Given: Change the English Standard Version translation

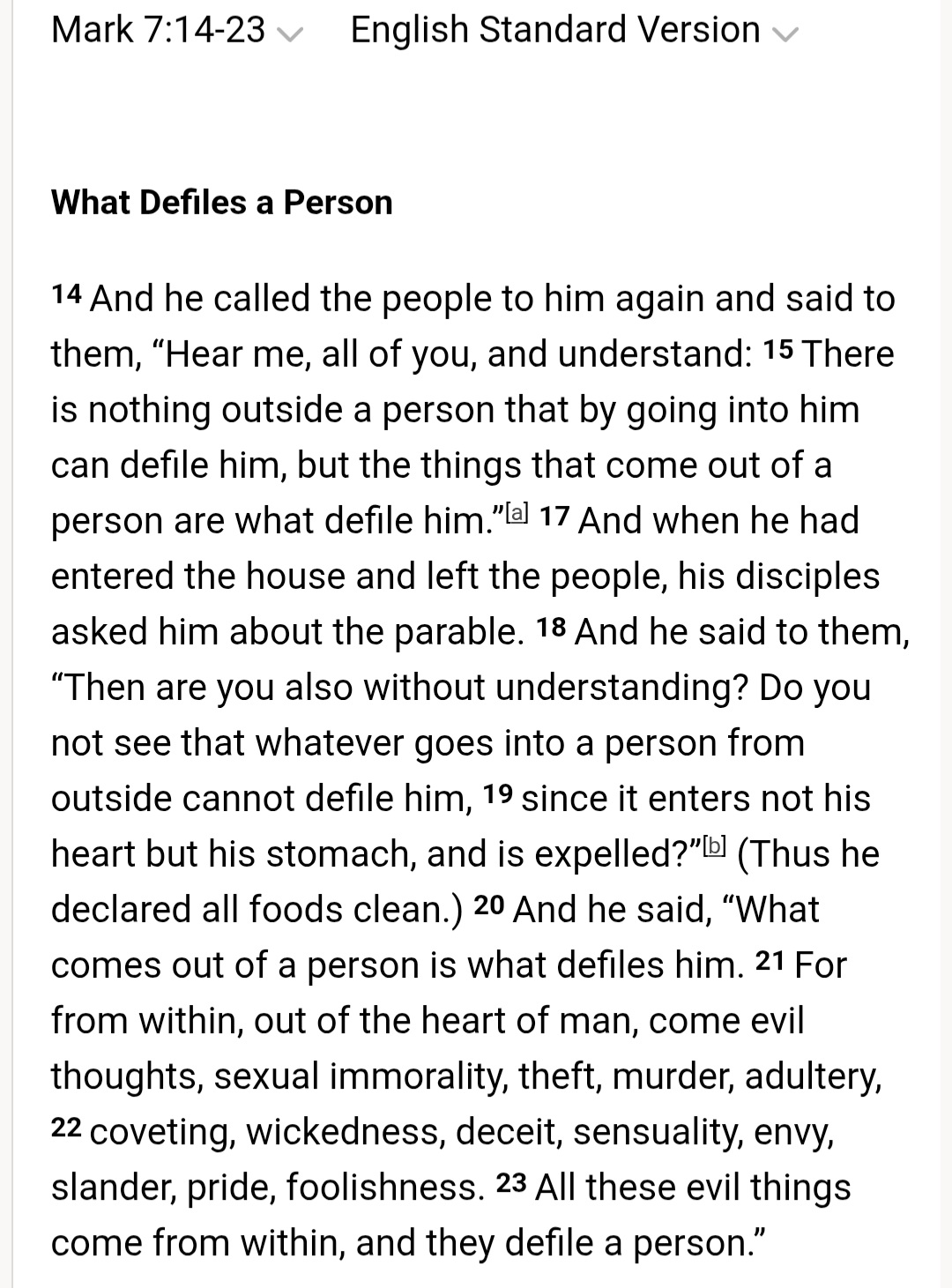Looking at the screenshot, I should 573,31.
